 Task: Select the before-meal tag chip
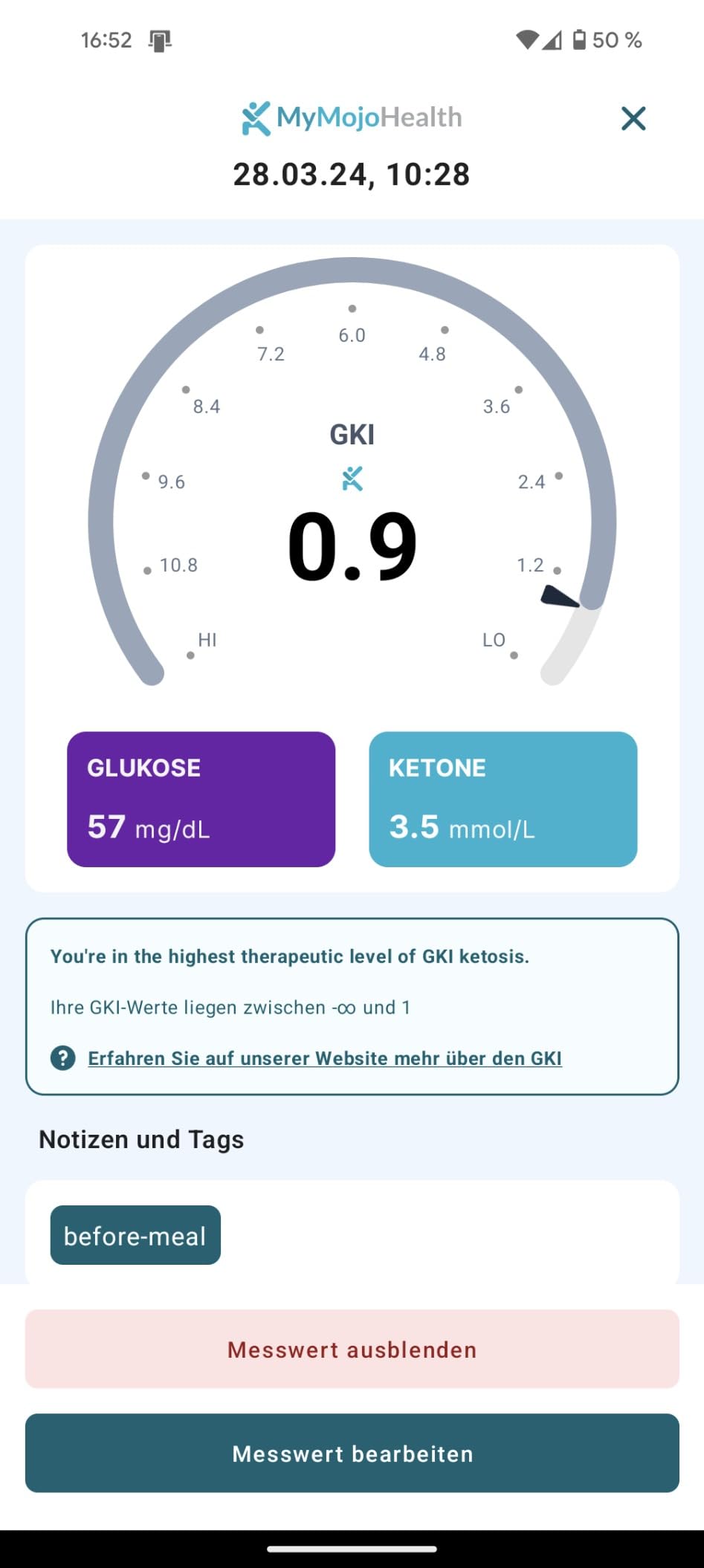pyautogui.click(x=135, y=1236)
